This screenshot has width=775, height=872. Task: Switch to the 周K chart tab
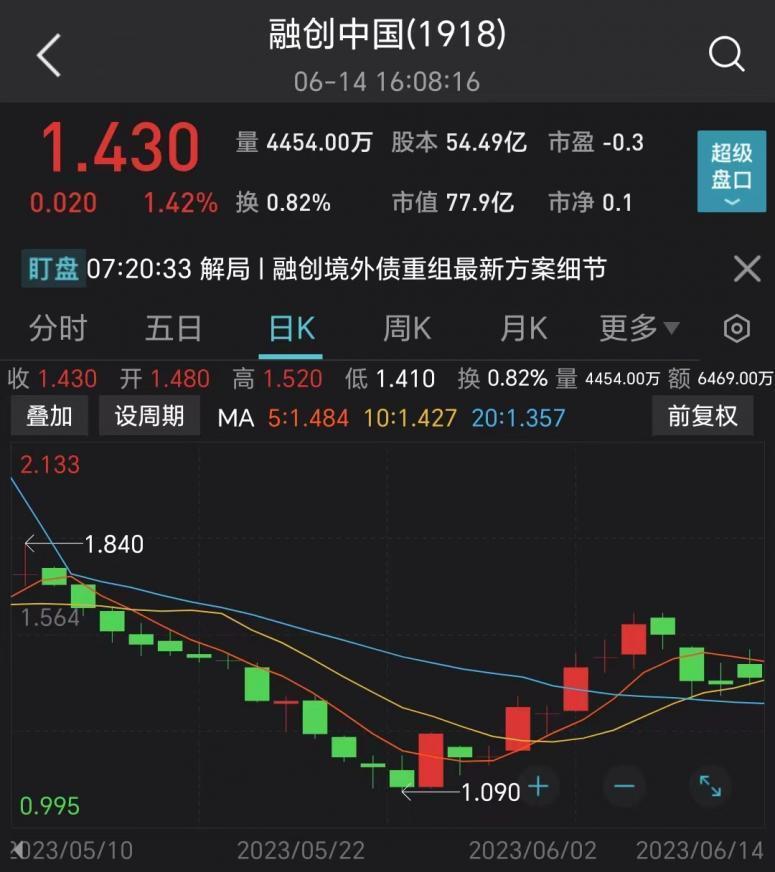(407, 328)
